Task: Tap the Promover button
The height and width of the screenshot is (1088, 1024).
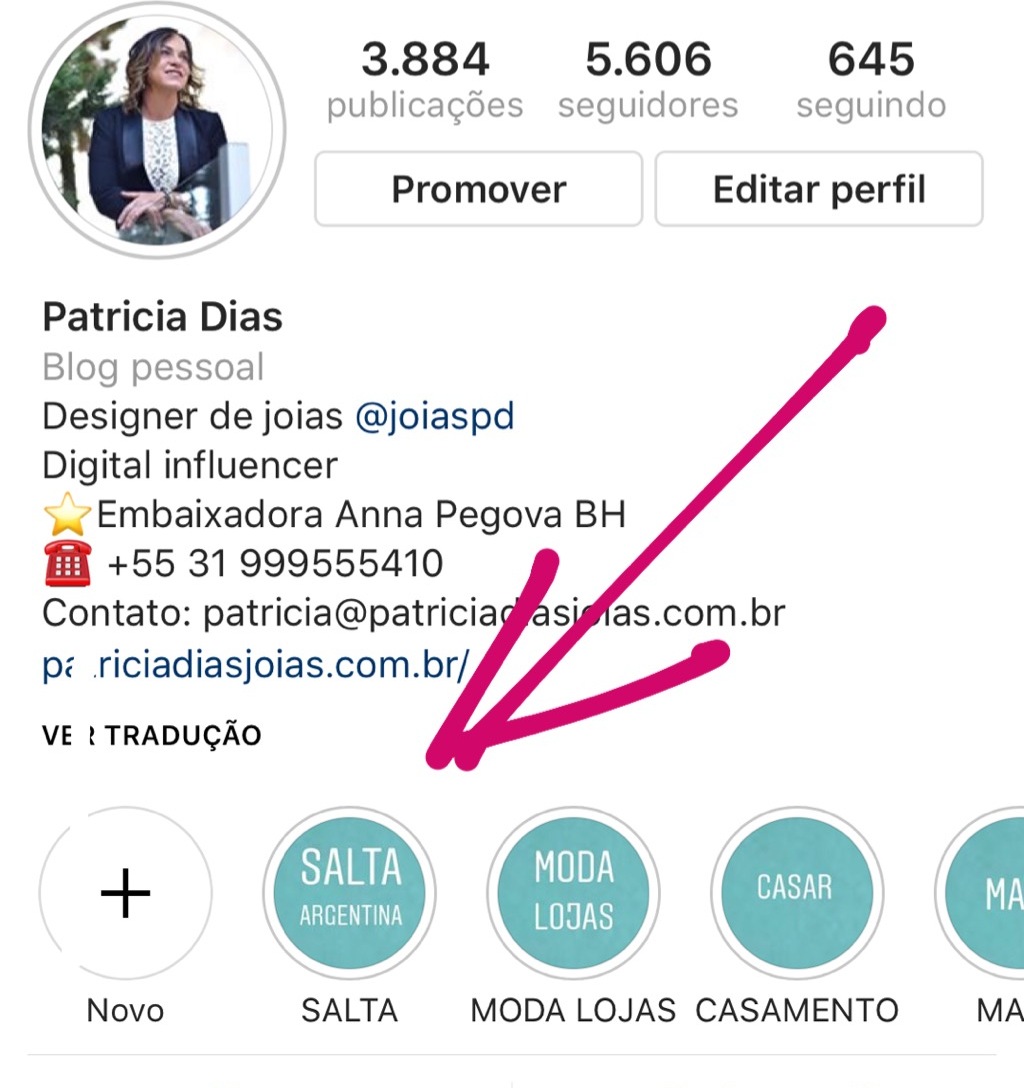Action: point(478,189)
